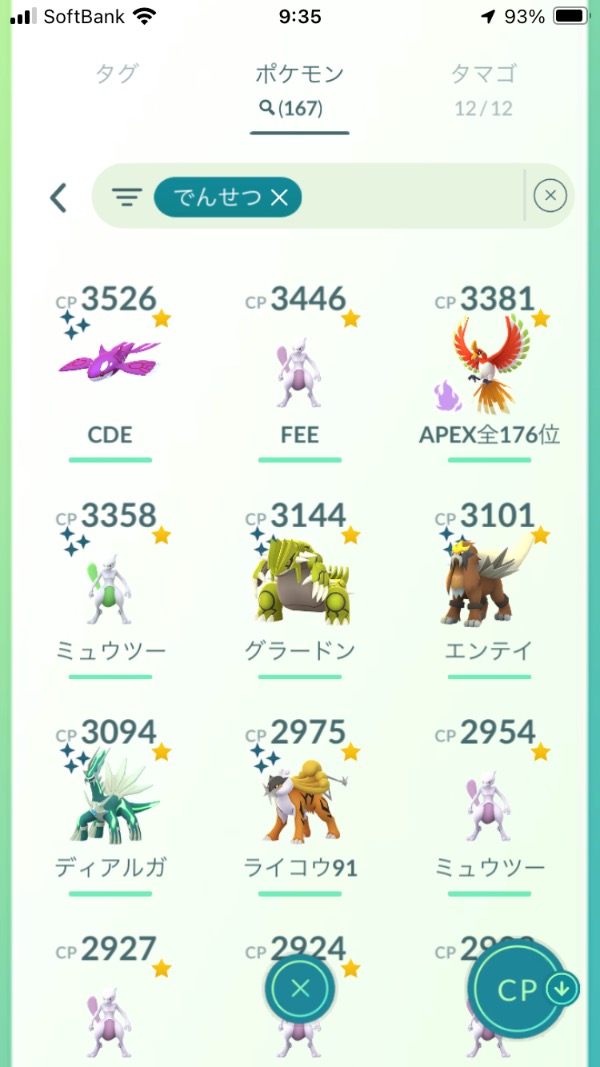The height and width of the screenshot is (1067, 600).
Task: Open ディアルガ with CP 3094
Action: tap(110, 806)
